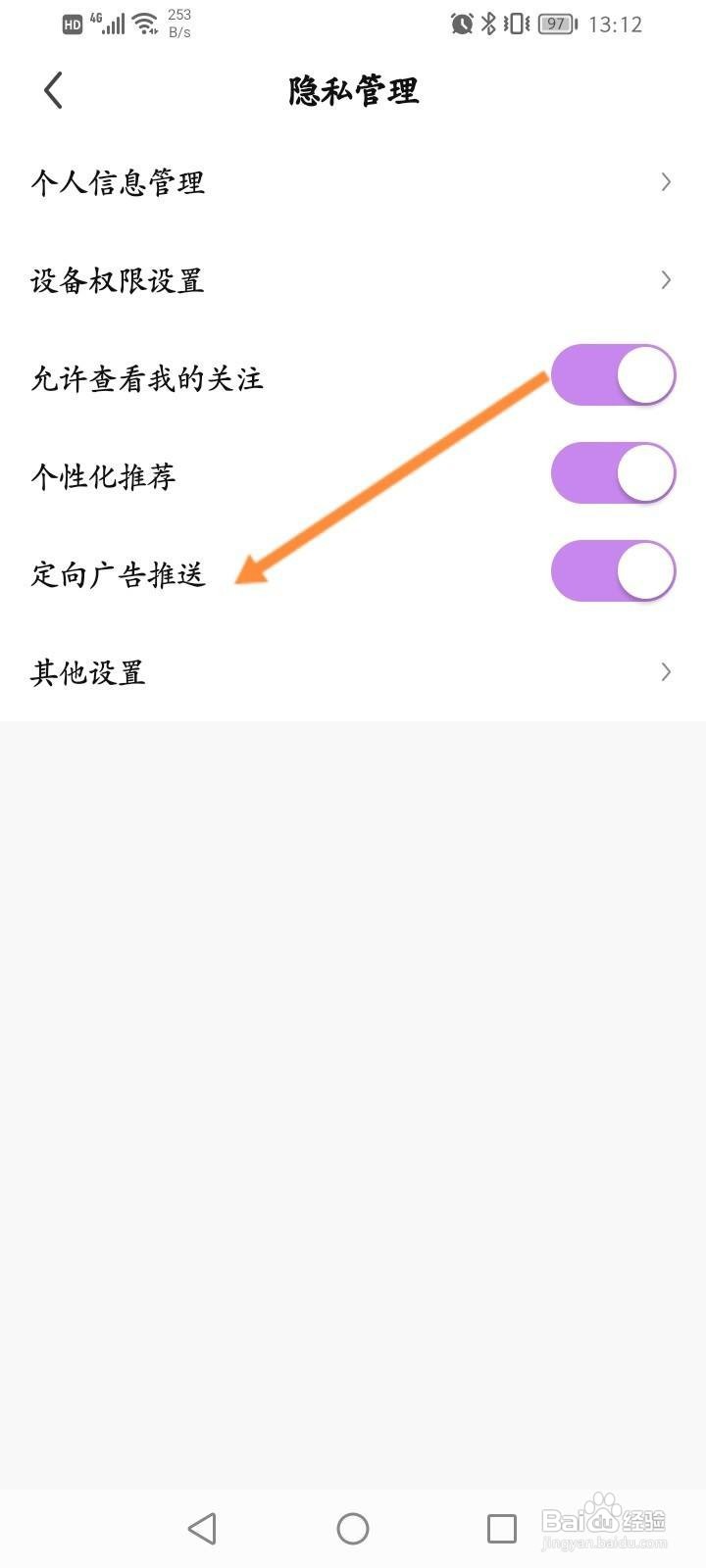Tap the system home button
This screenshot has height=1568, width=706.
click(x=353, y=1528)
